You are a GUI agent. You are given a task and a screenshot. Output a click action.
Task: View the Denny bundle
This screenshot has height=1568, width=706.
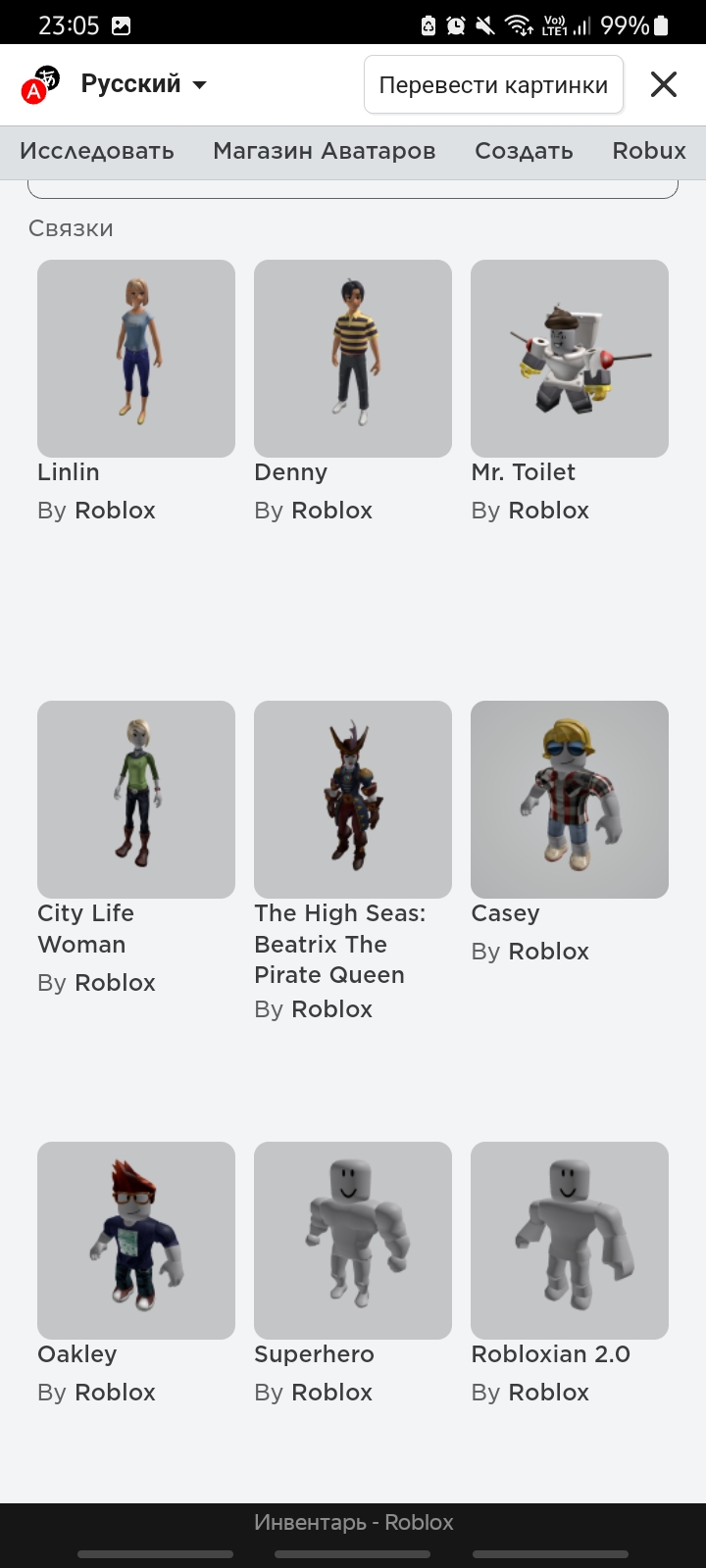point(353,359)
